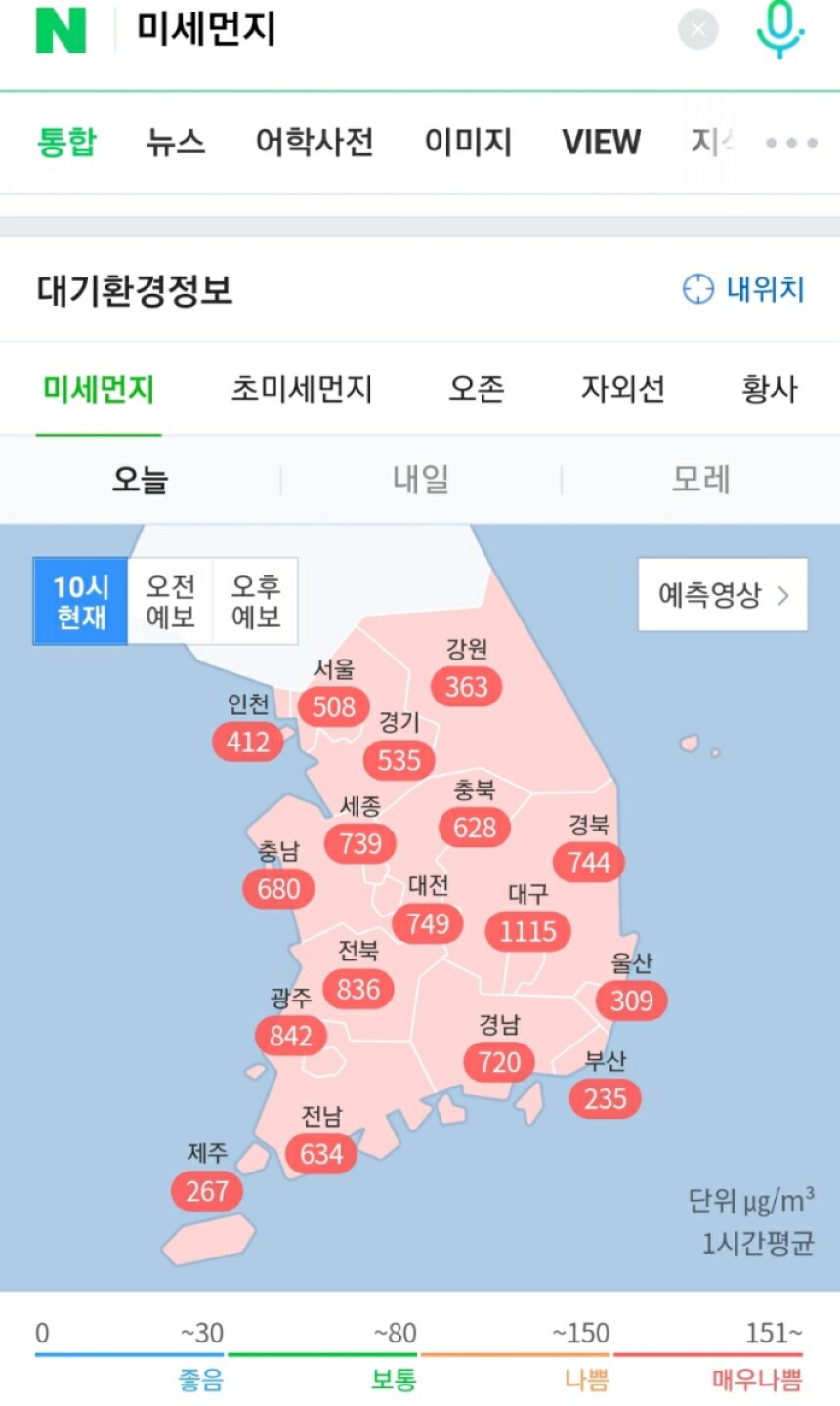
Task: Select the 초미세먼지 tab
Action: coord(301,389)
